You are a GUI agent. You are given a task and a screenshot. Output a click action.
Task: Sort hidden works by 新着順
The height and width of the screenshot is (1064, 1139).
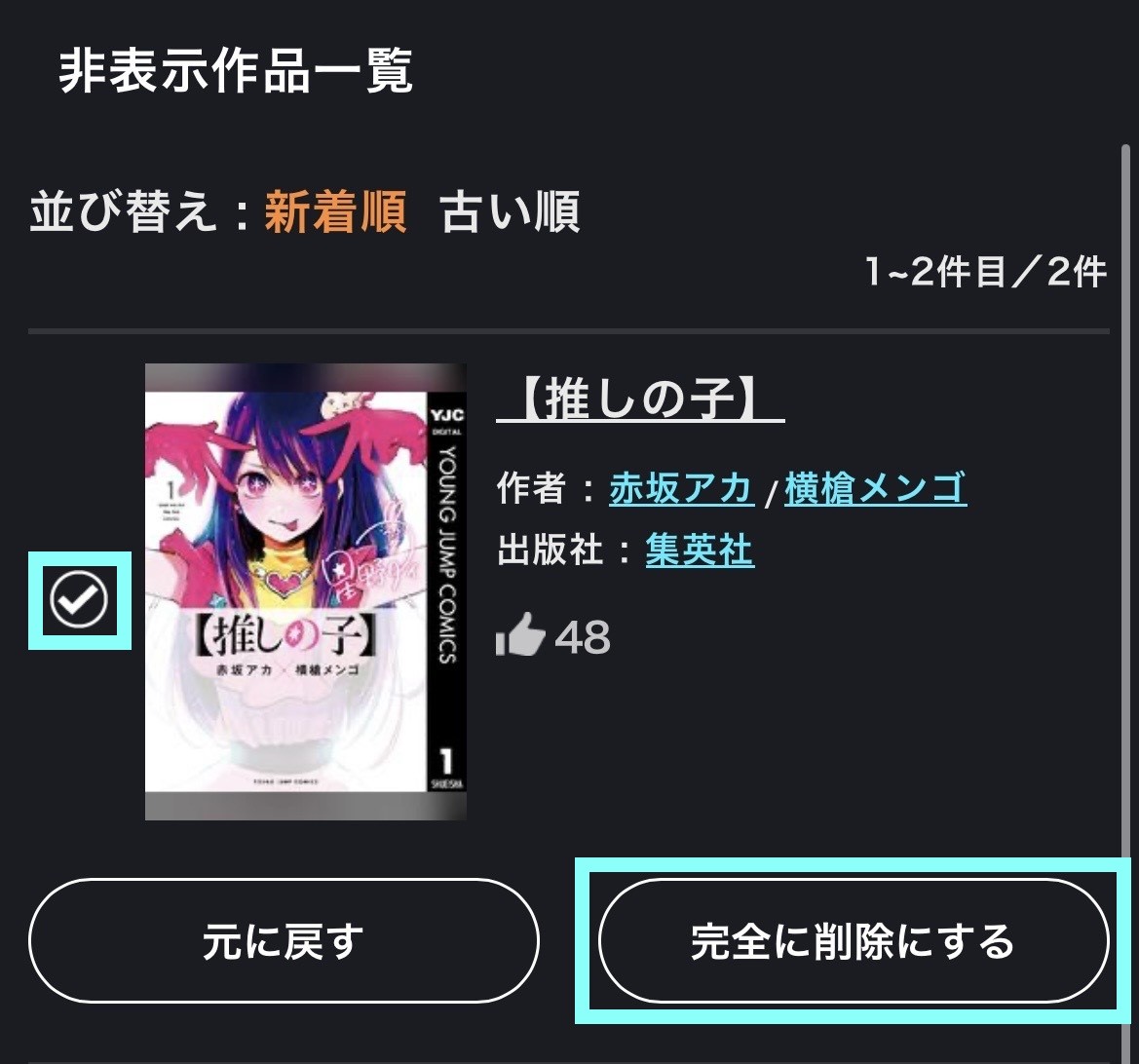tap(335, 212)
